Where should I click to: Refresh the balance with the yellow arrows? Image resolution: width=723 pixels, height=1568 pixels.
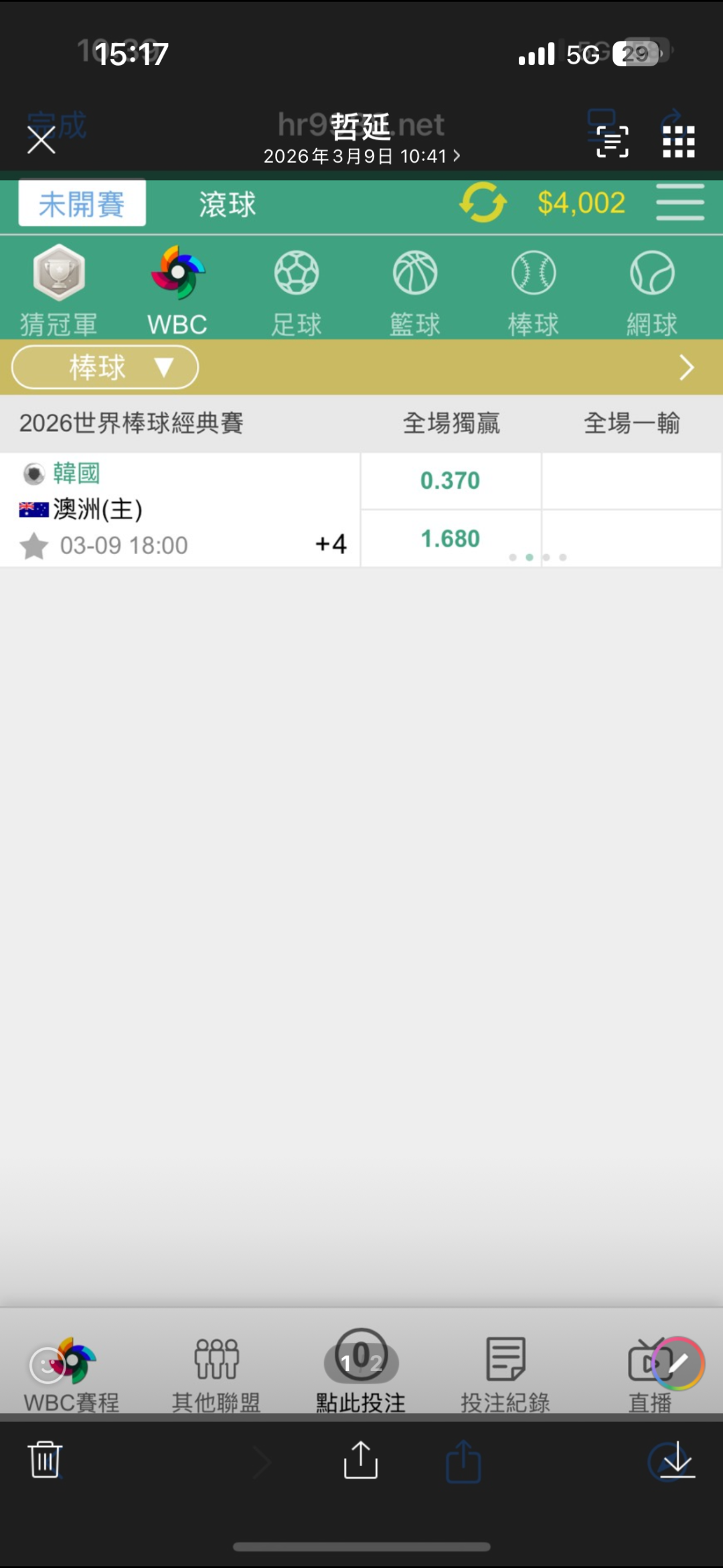(482, 202)
